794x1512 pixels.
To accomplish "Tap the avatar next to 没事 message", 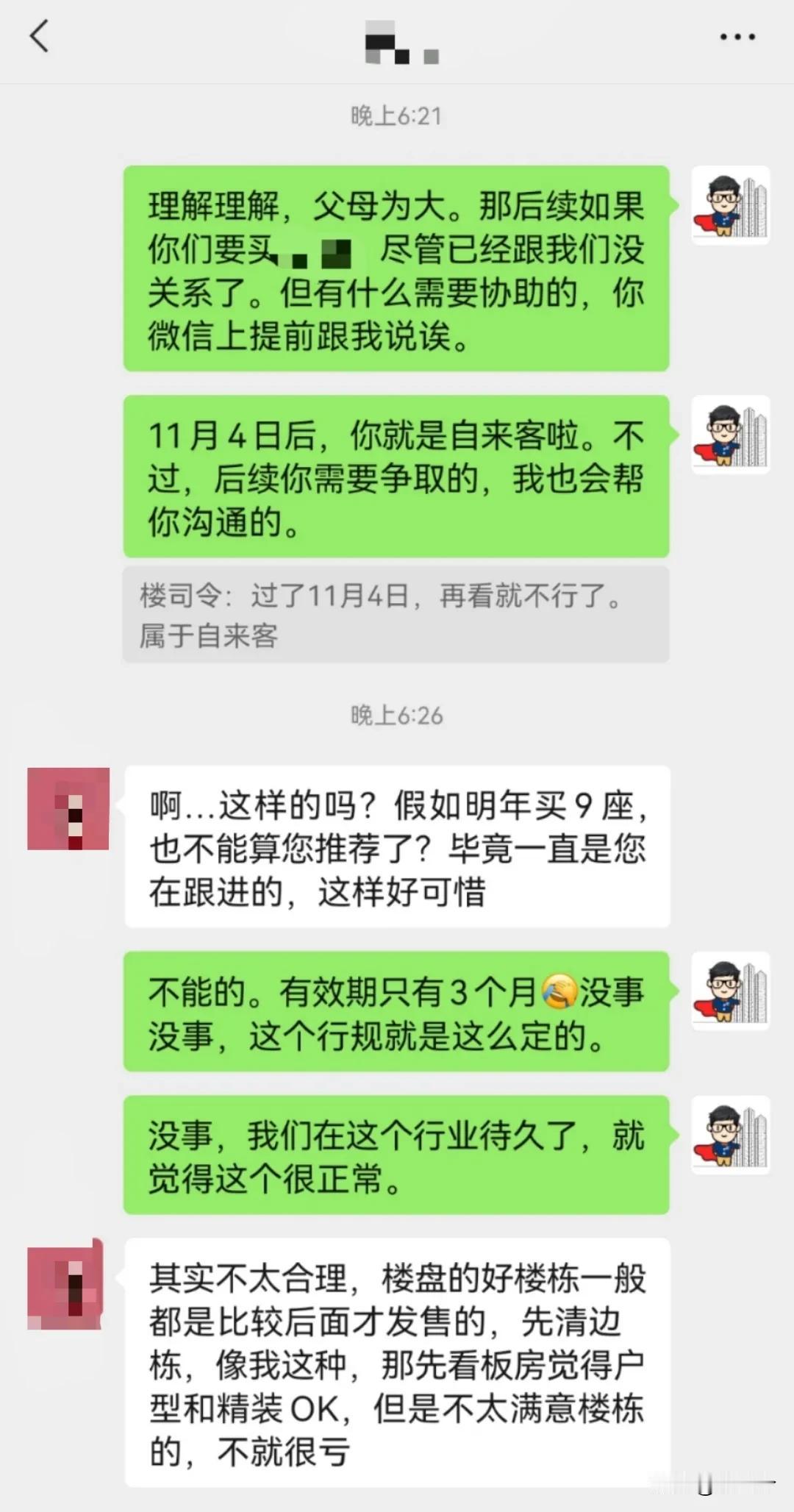I will click(x=730, y=1133).
